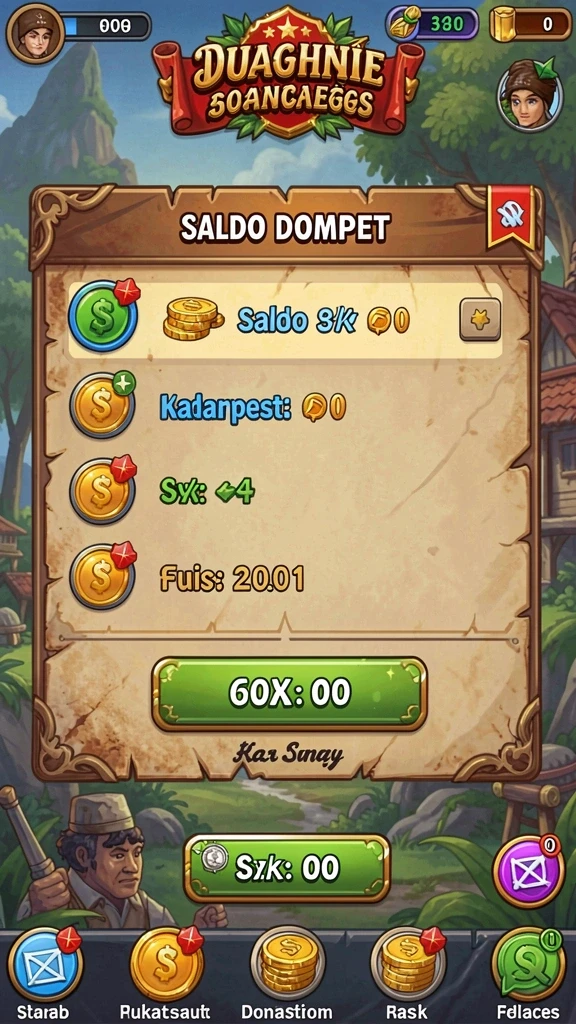
Task: Open the character portrait at top right
Action: [x=531, y=95]
